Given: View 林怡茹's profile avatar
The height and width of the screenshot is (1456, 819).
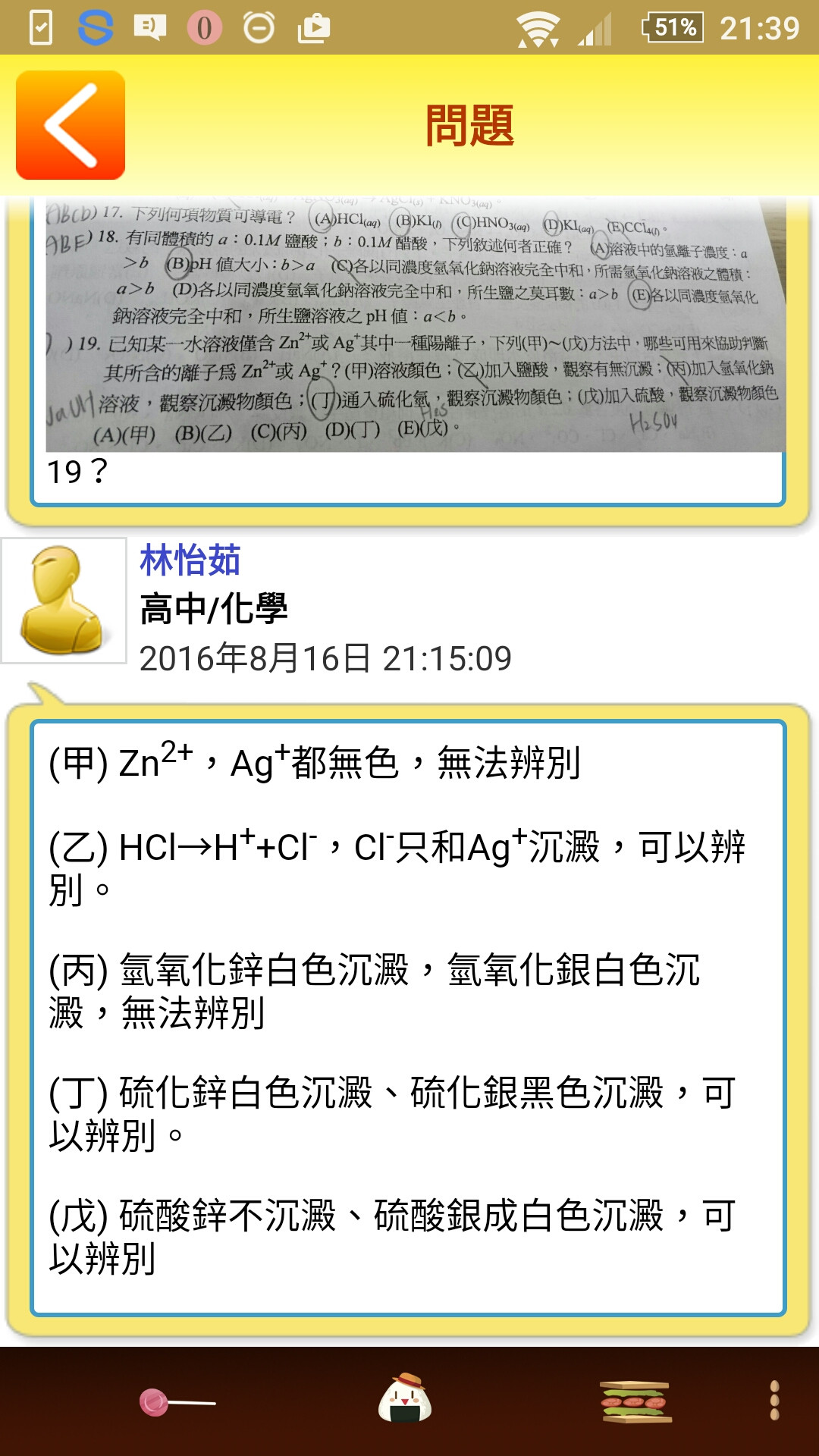Looking at the screenshot, I should [64, 601].
